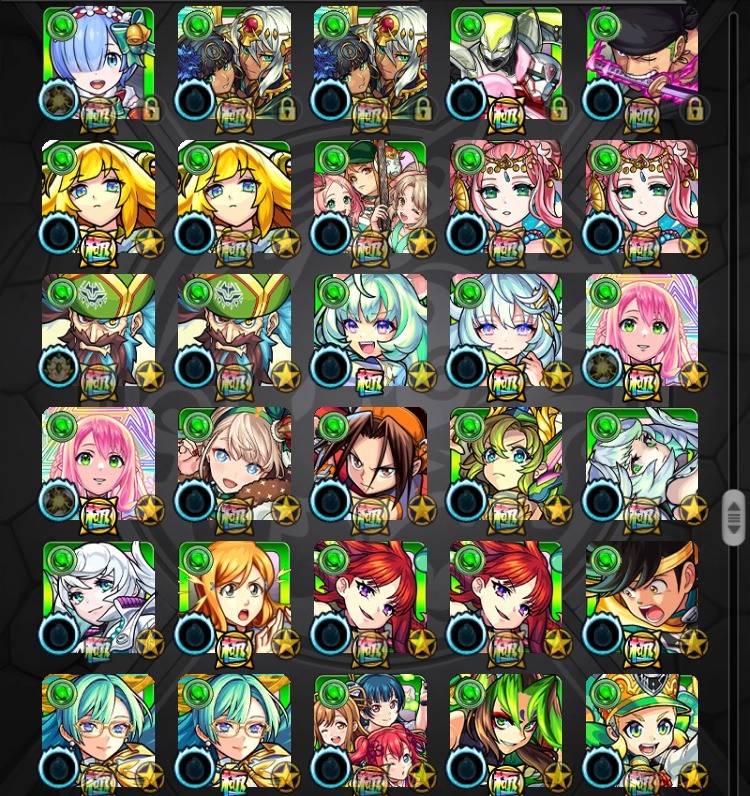Select the surprised orange-haired elf girl

[234, 597]
